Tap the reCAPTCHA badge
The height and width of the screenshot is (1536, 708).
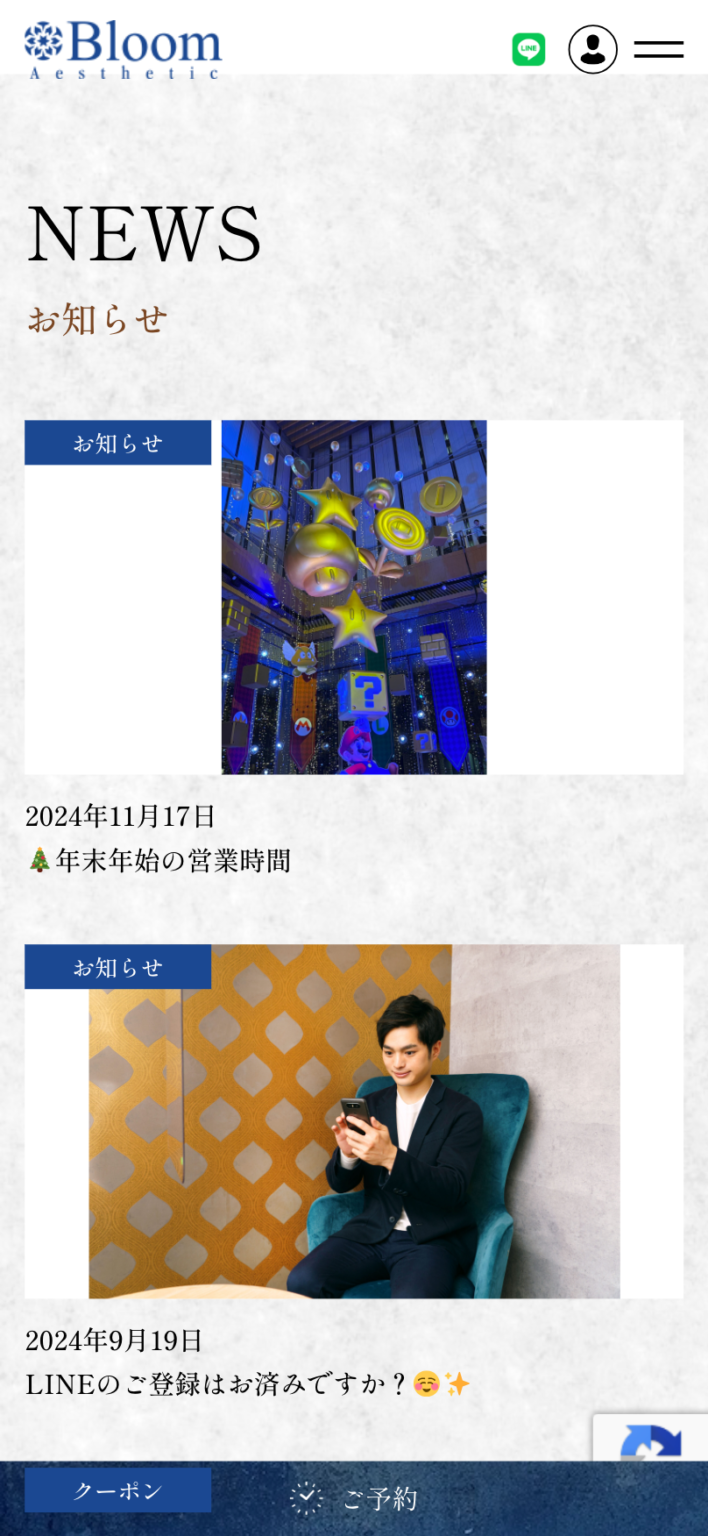(650, 1440)
